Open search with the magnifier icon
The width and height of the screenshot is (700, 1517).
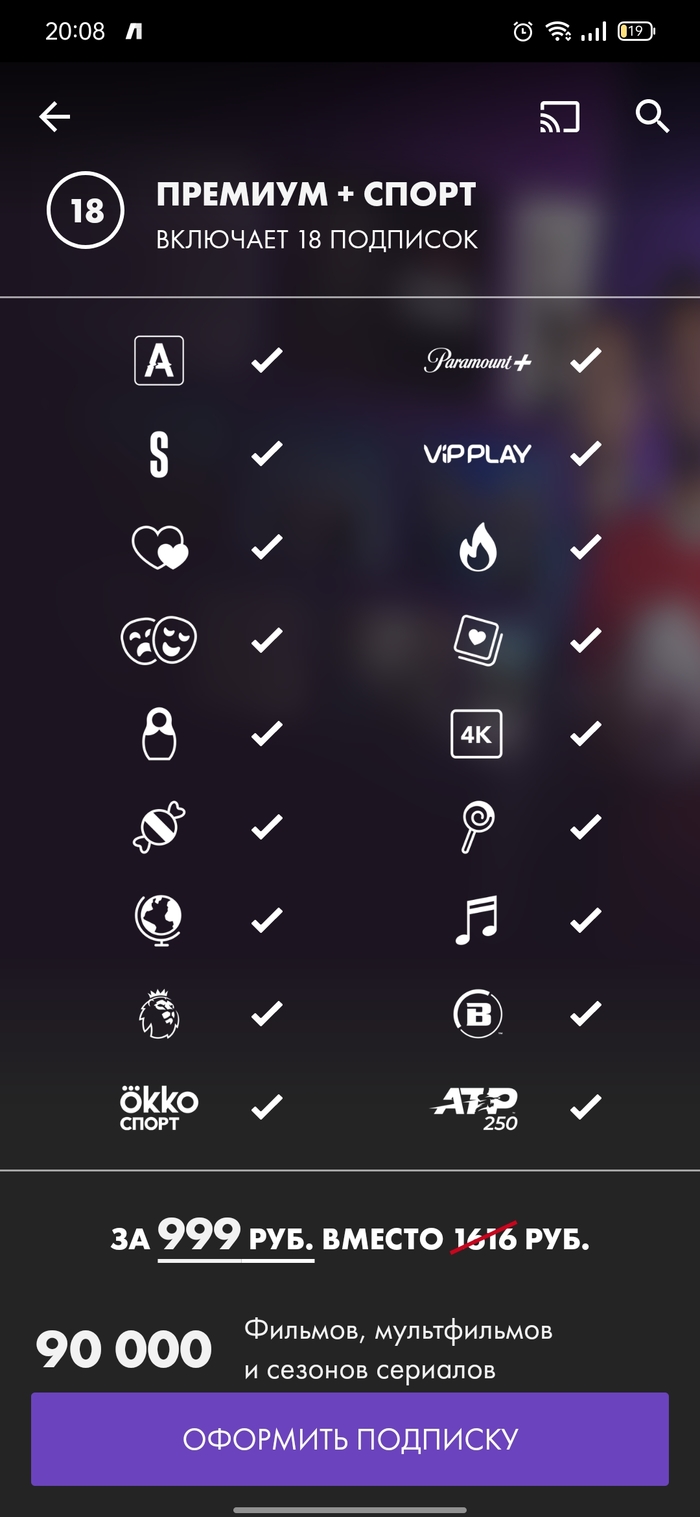point(652,117)
